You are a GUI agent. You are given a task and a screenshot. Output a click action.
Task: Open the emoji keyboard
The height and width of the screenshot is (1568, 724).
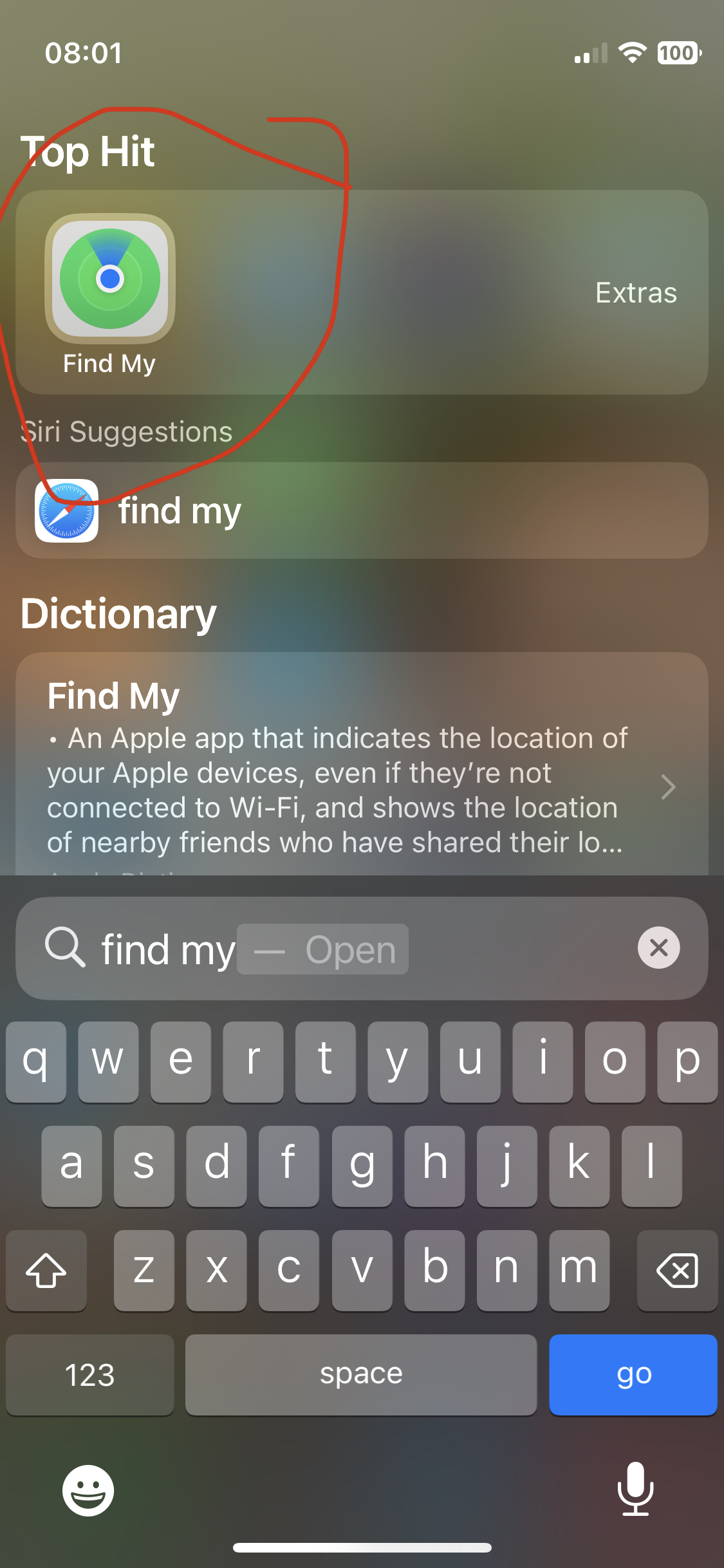point(88,1490)
